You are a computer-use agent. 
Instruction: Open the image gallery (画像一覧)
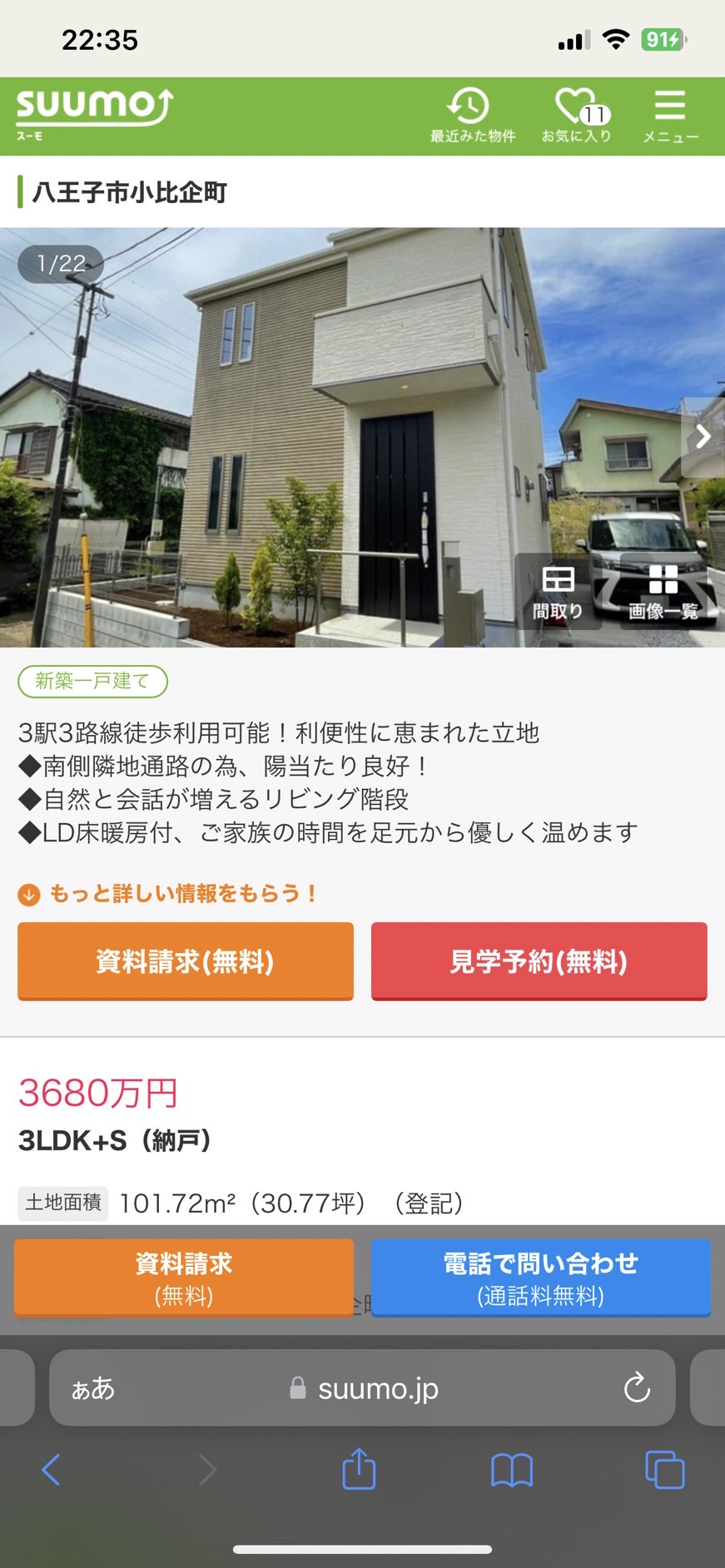click(x=663, y=592)
